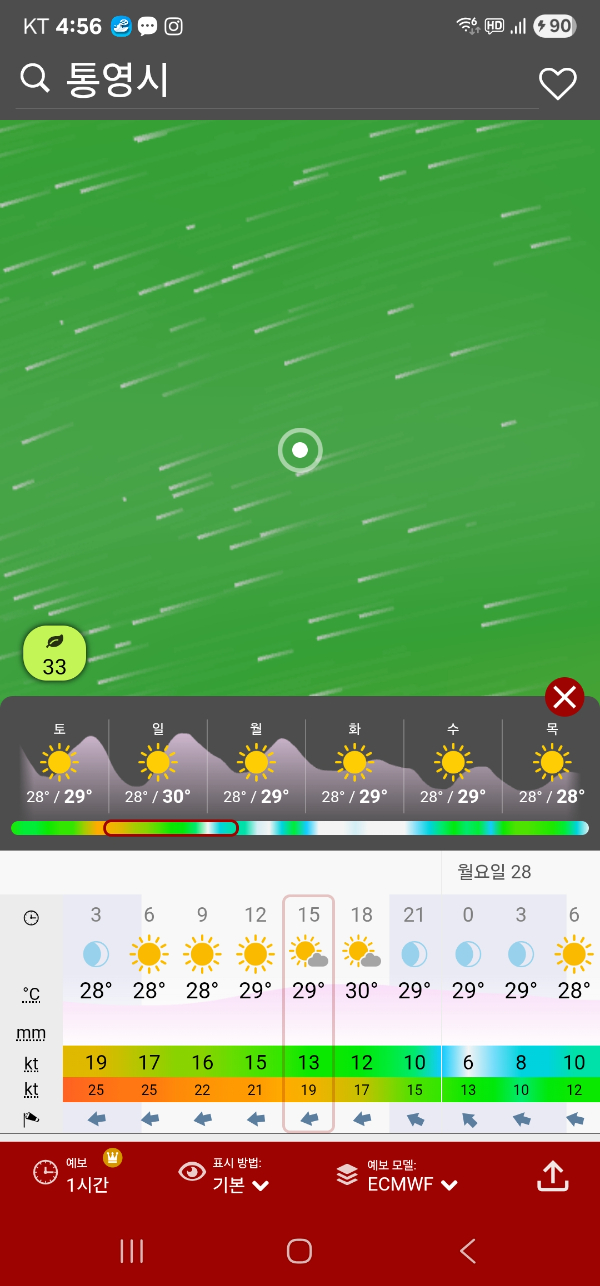Go to the home screen
The width and height of the screenshot is (600, 1286).
click(x=300, y=1250)
